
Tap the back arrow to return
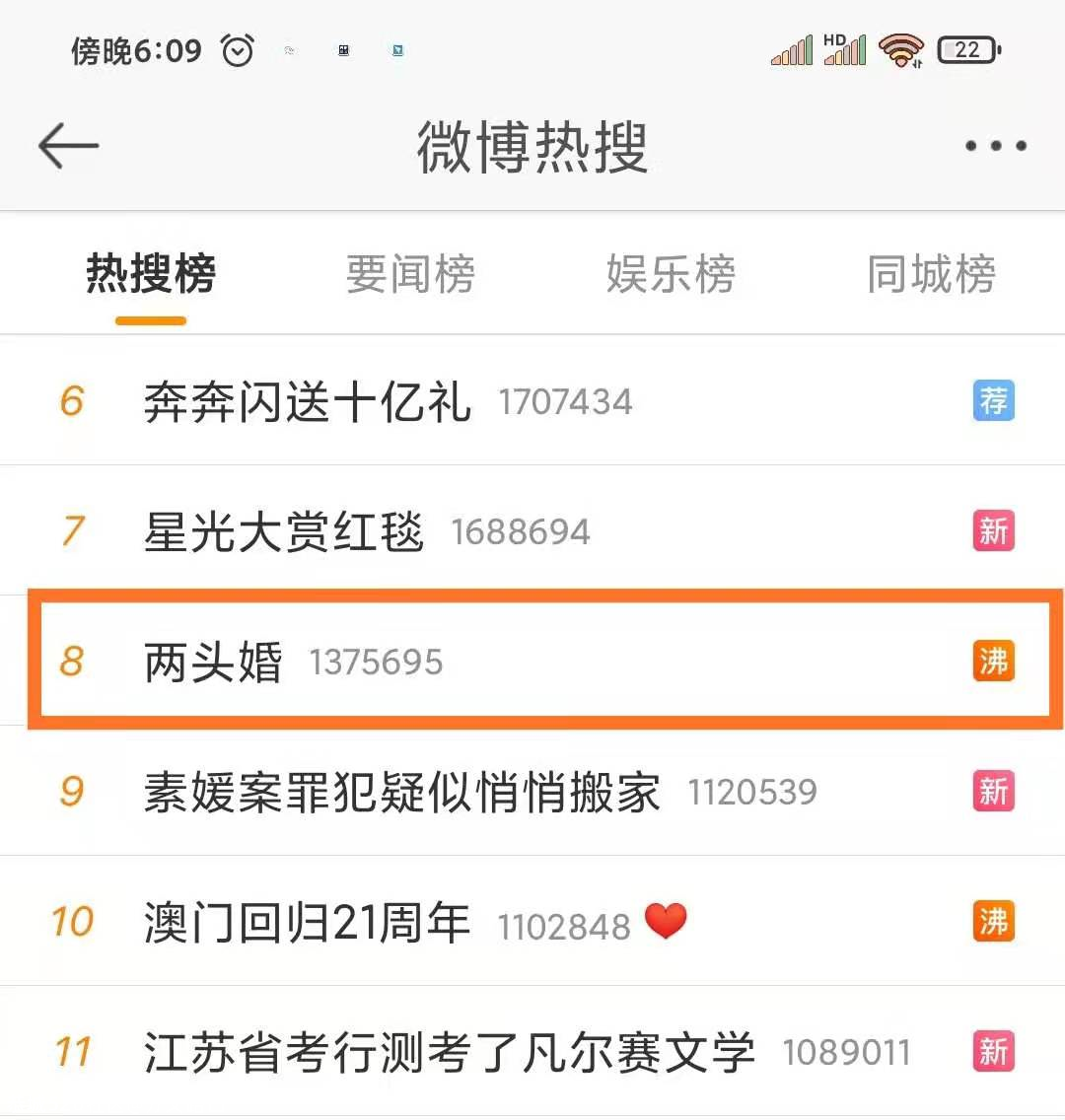click(x=67, y=145)
